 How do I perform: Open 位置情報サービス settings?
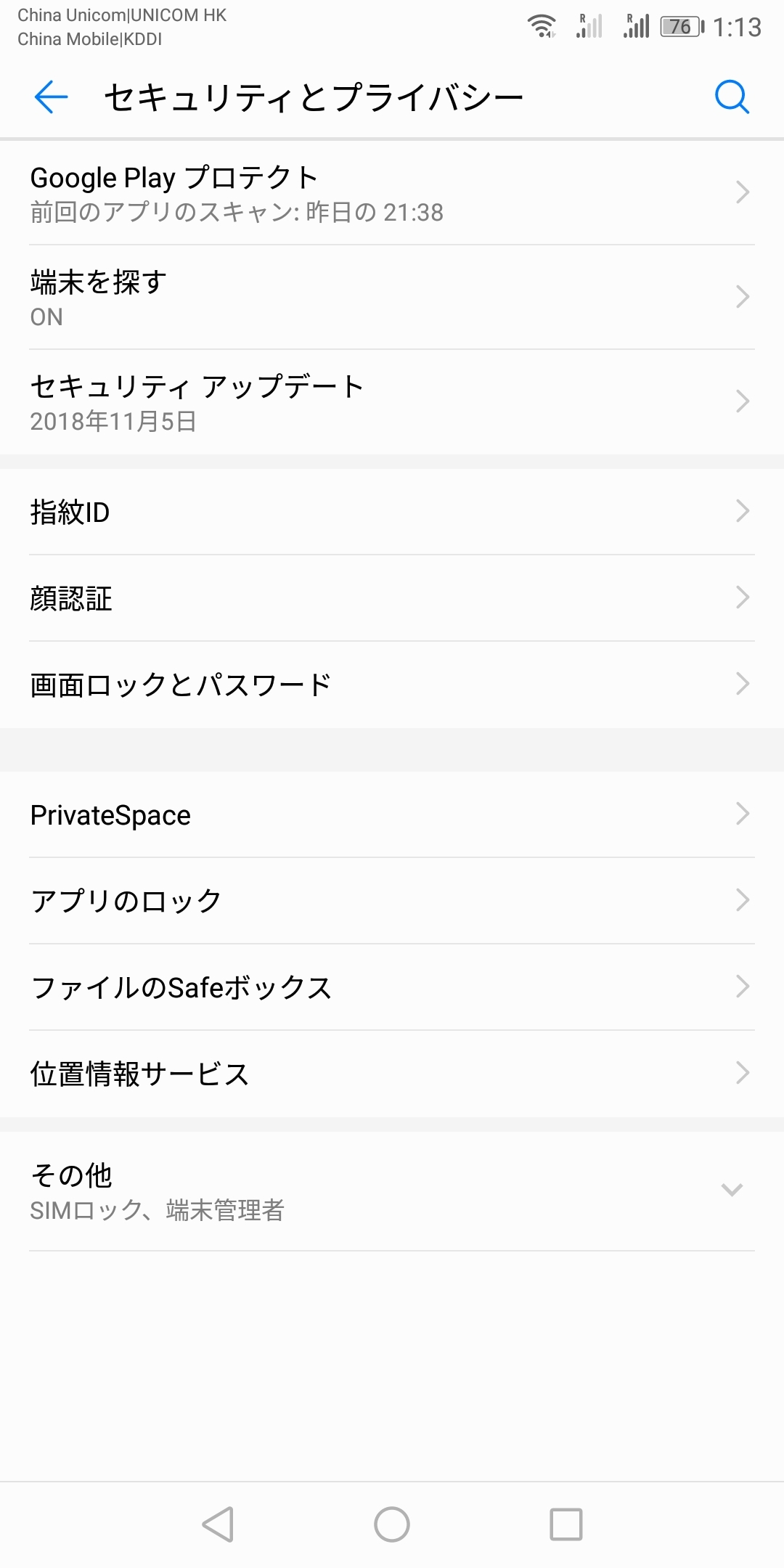click(392, 1074)
